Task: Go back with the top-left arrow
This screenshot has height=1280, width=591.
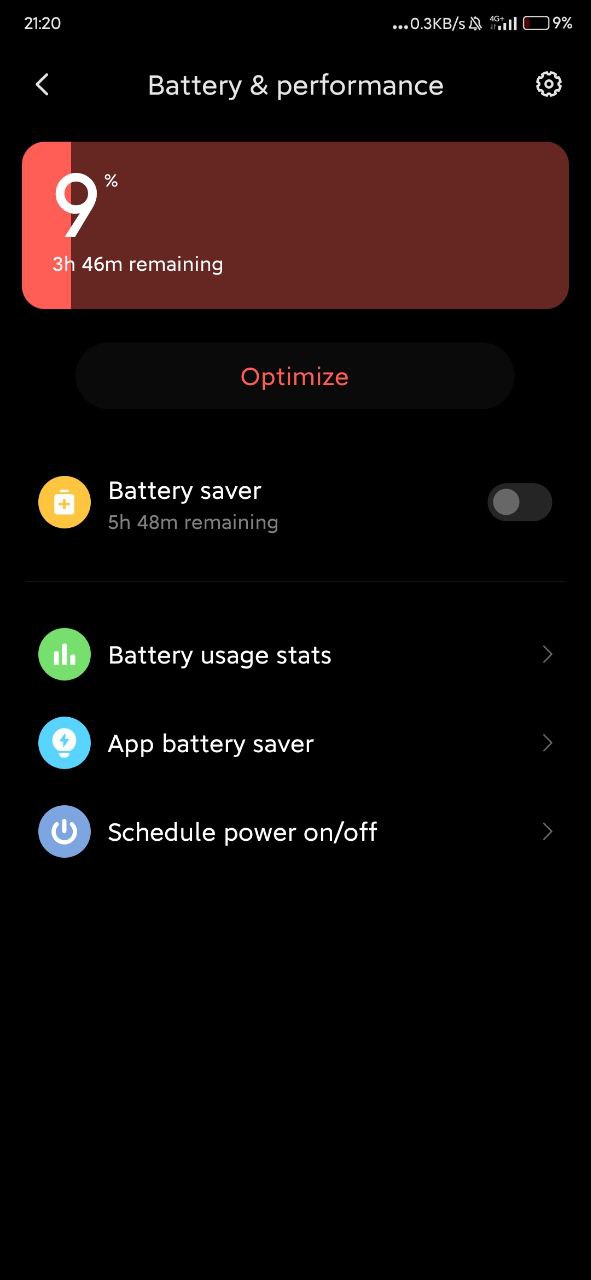Action: click(42, 85)
